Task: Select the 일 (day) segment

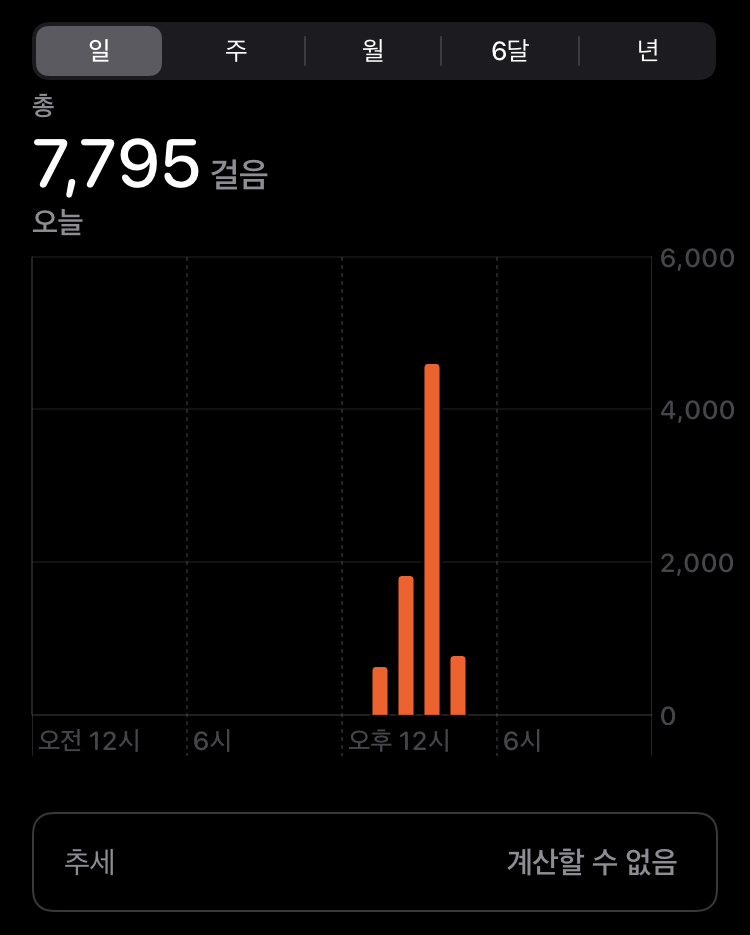Action: 99,51
